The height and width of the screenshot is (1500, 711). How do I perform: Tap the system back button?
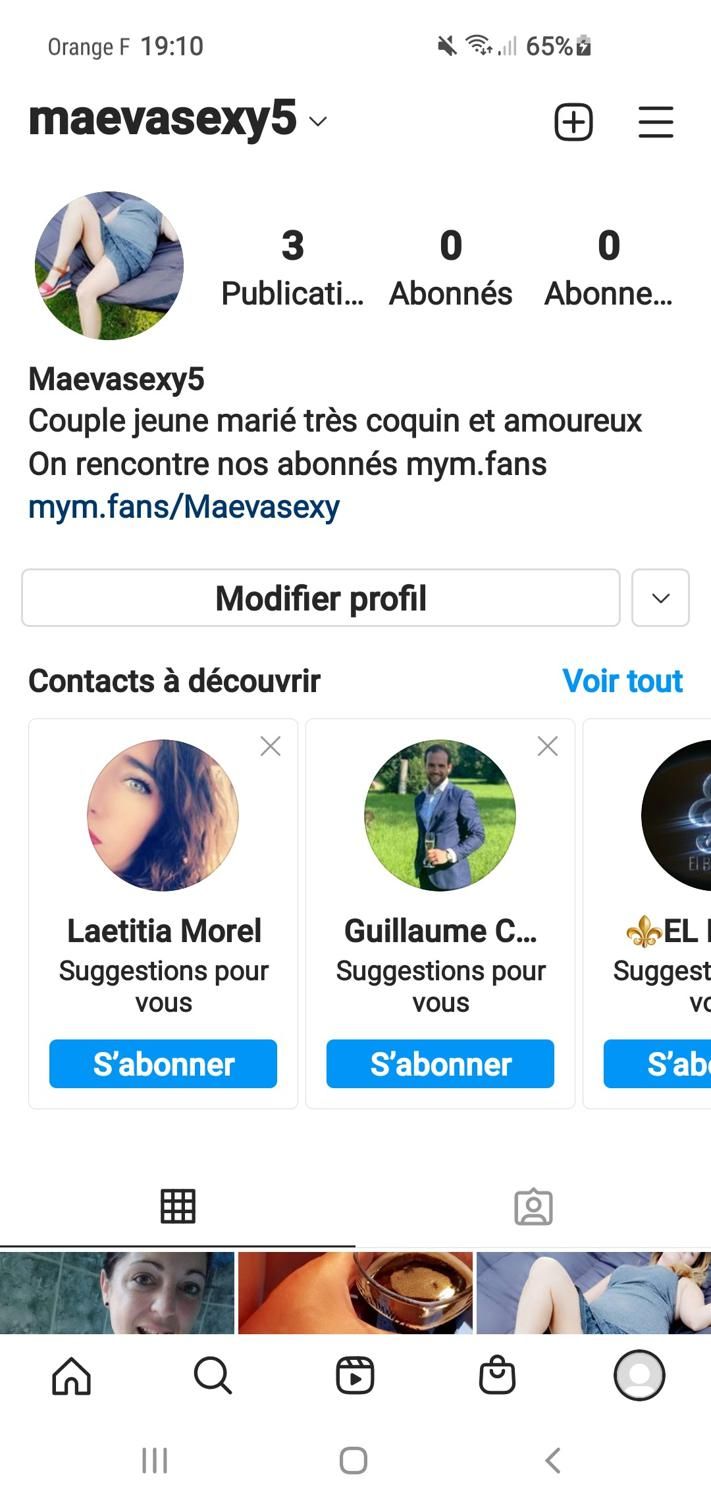tap(552, 1460)
